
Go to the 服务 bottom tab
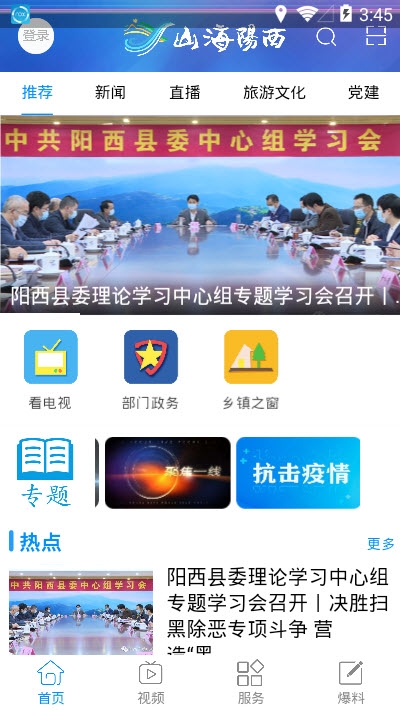[251, 682]
